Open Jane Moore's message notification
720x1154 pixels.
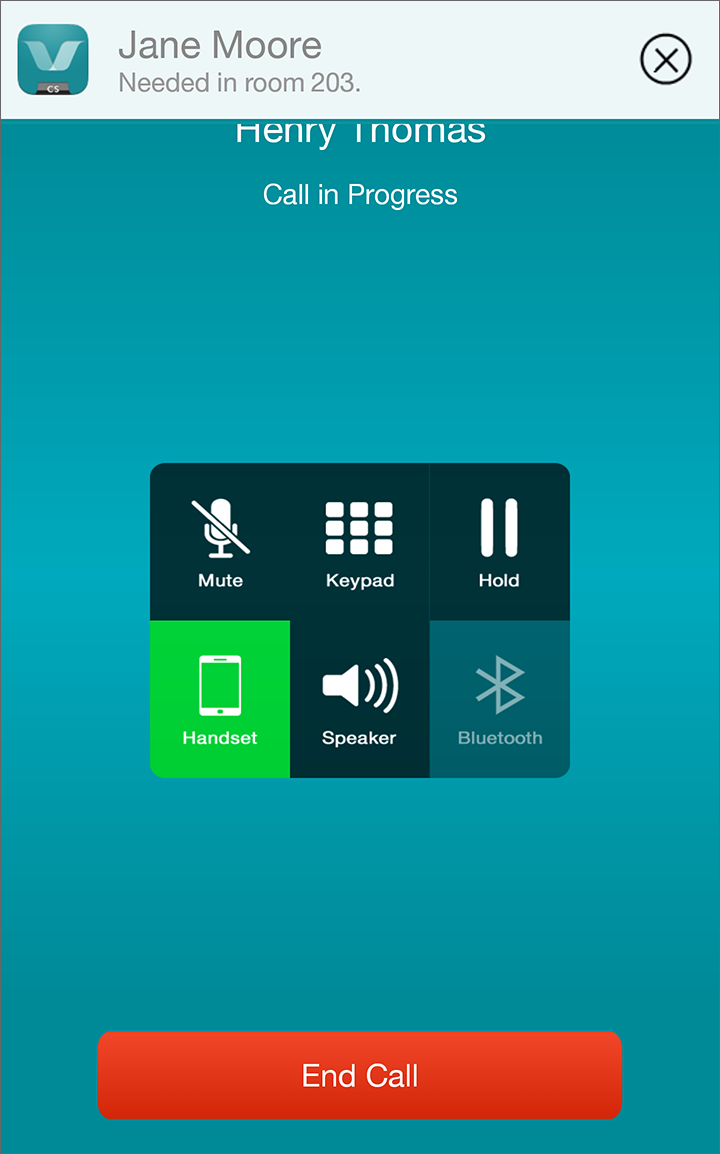point(300,60)
